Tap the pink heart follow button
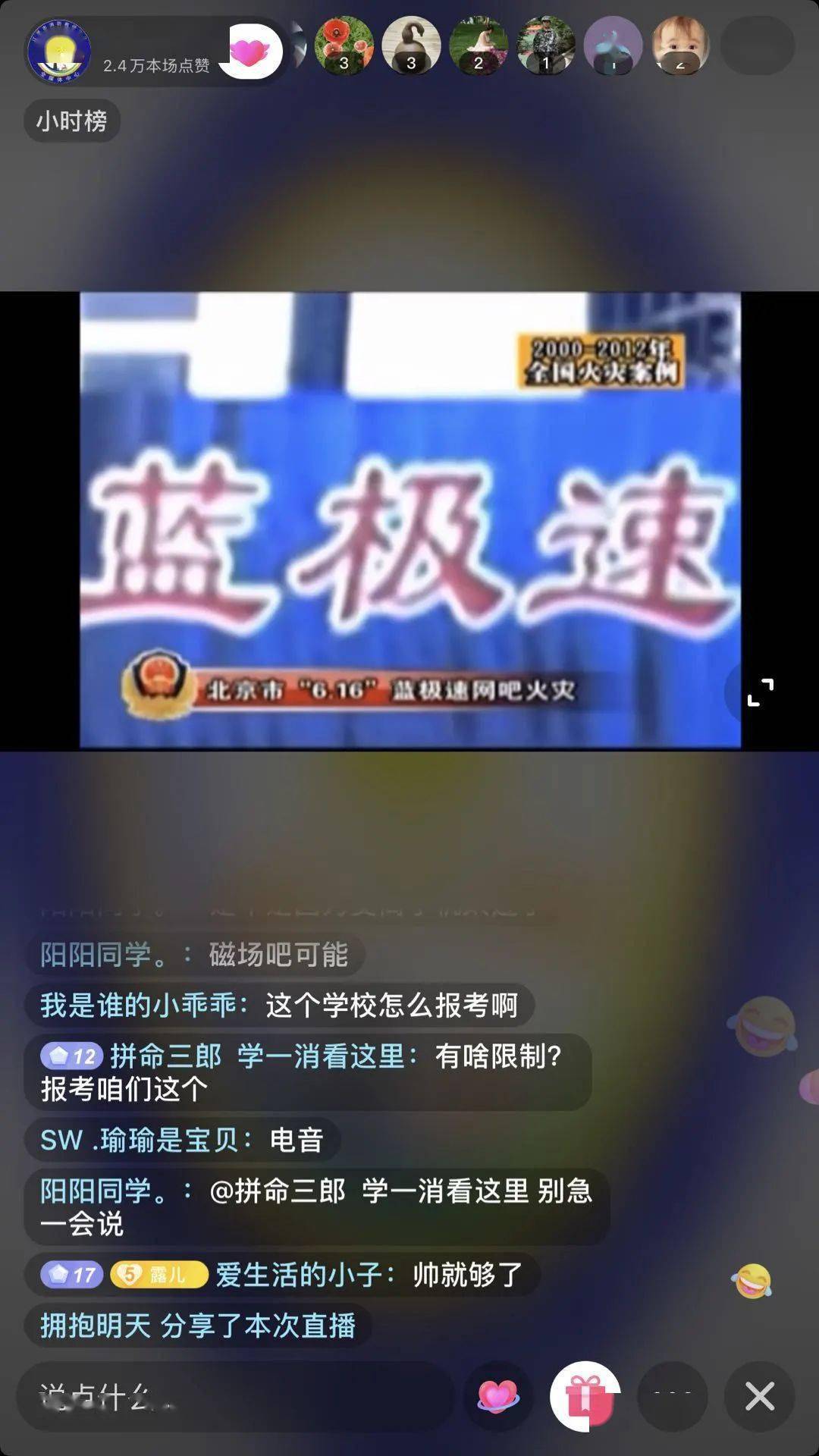Image resolution: width=819 pixels, height=1456 pixels. (x=250, y=52)
